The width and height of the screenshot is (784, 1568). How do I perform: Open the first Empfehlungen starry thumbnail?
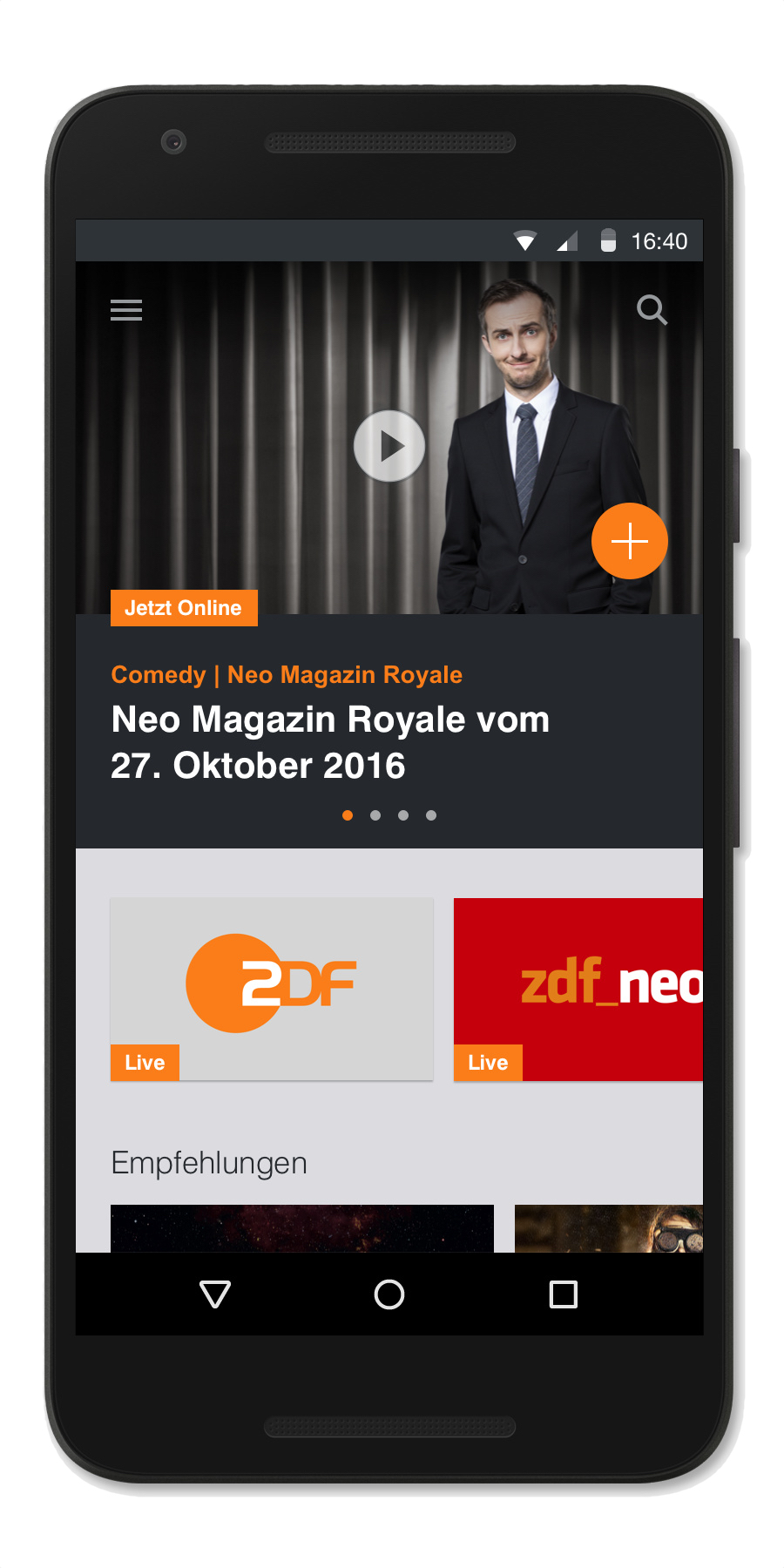pyautogui.click(x=301, y=1228)
